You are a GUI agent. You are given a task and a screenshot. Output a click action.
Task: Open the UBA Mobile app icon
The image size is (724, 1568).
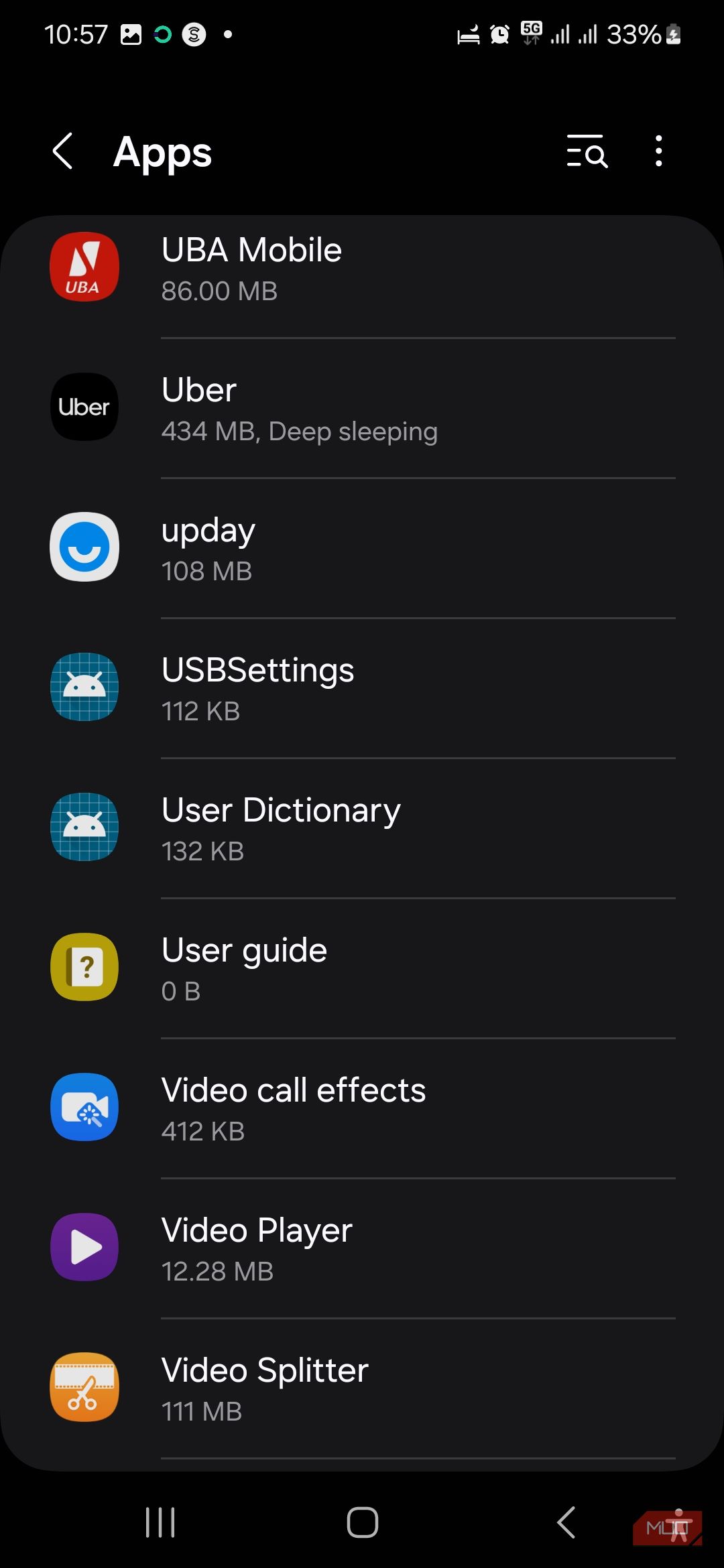click(84, 267)
